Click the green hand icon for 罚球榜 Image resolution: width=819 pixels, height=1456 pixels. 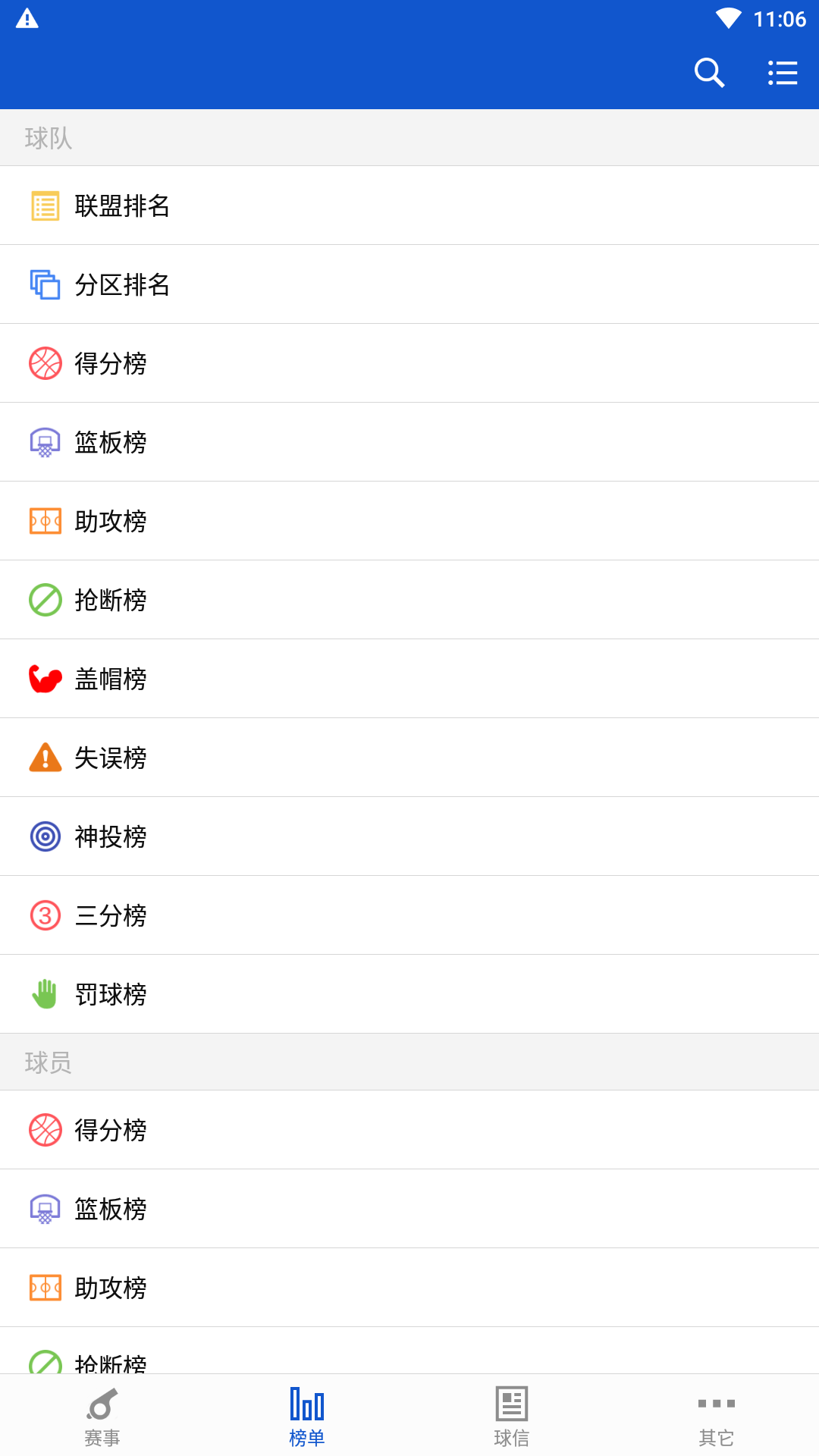[45, 994]
